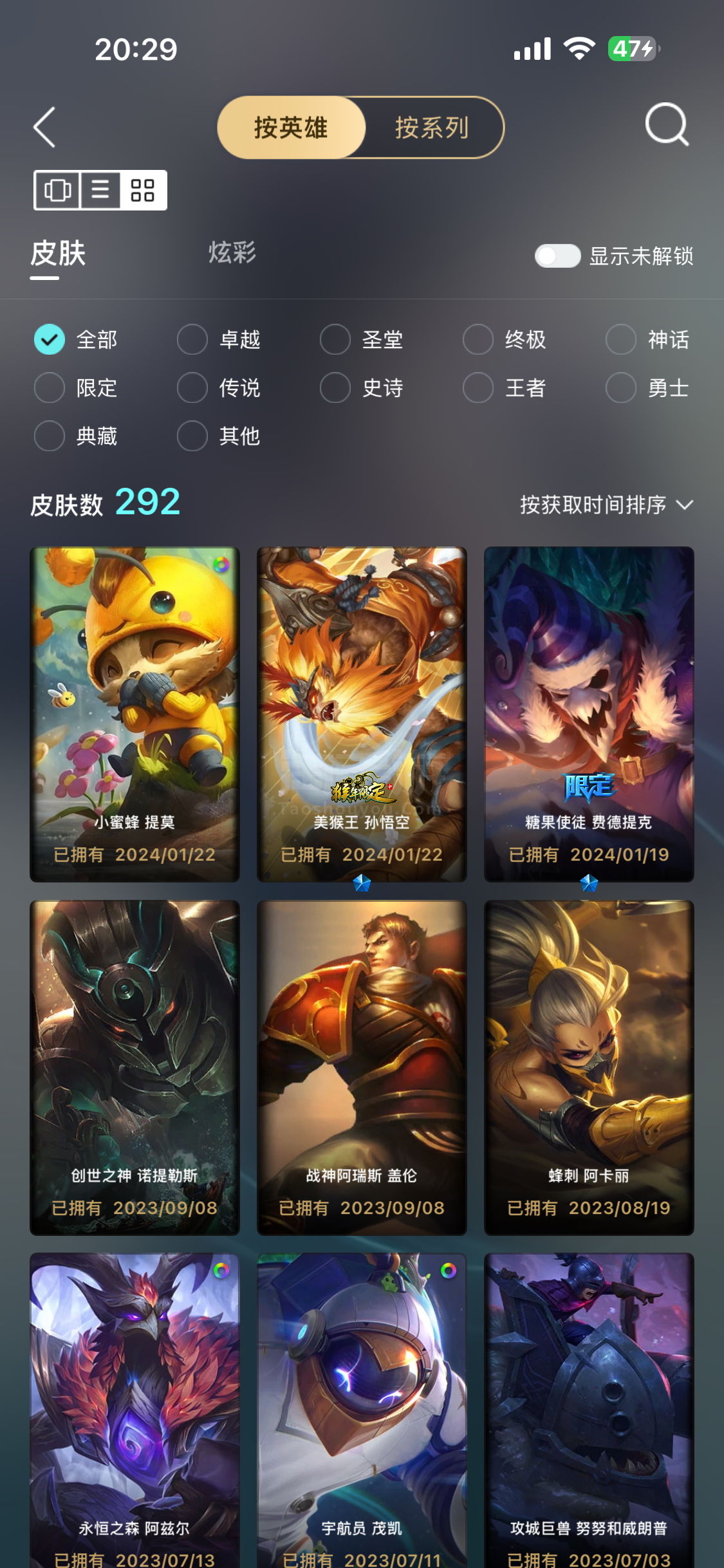Choose the 限定 filter option
Image resolution: width=724 pixels, height=1568 pixels.
click(x=77, y=388)
